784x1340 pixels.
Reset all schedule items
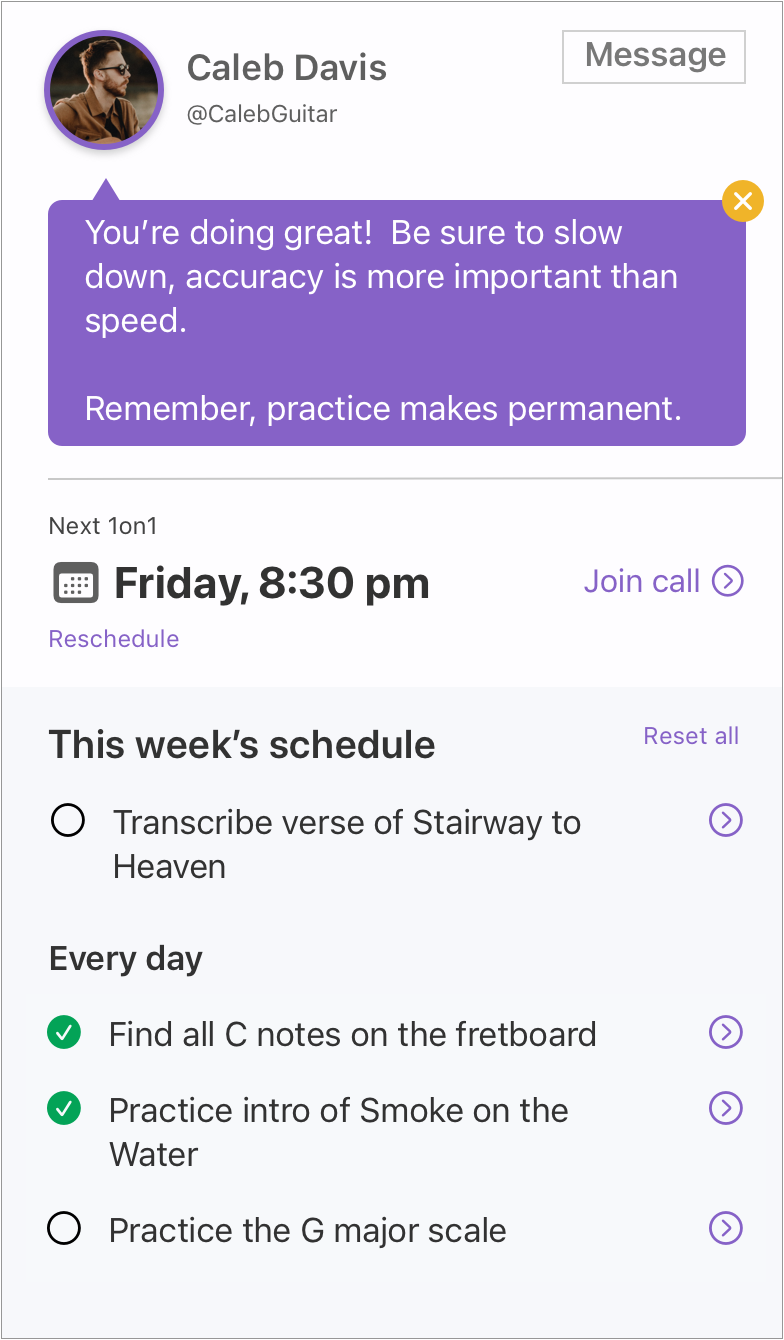[x=691, y=736]
